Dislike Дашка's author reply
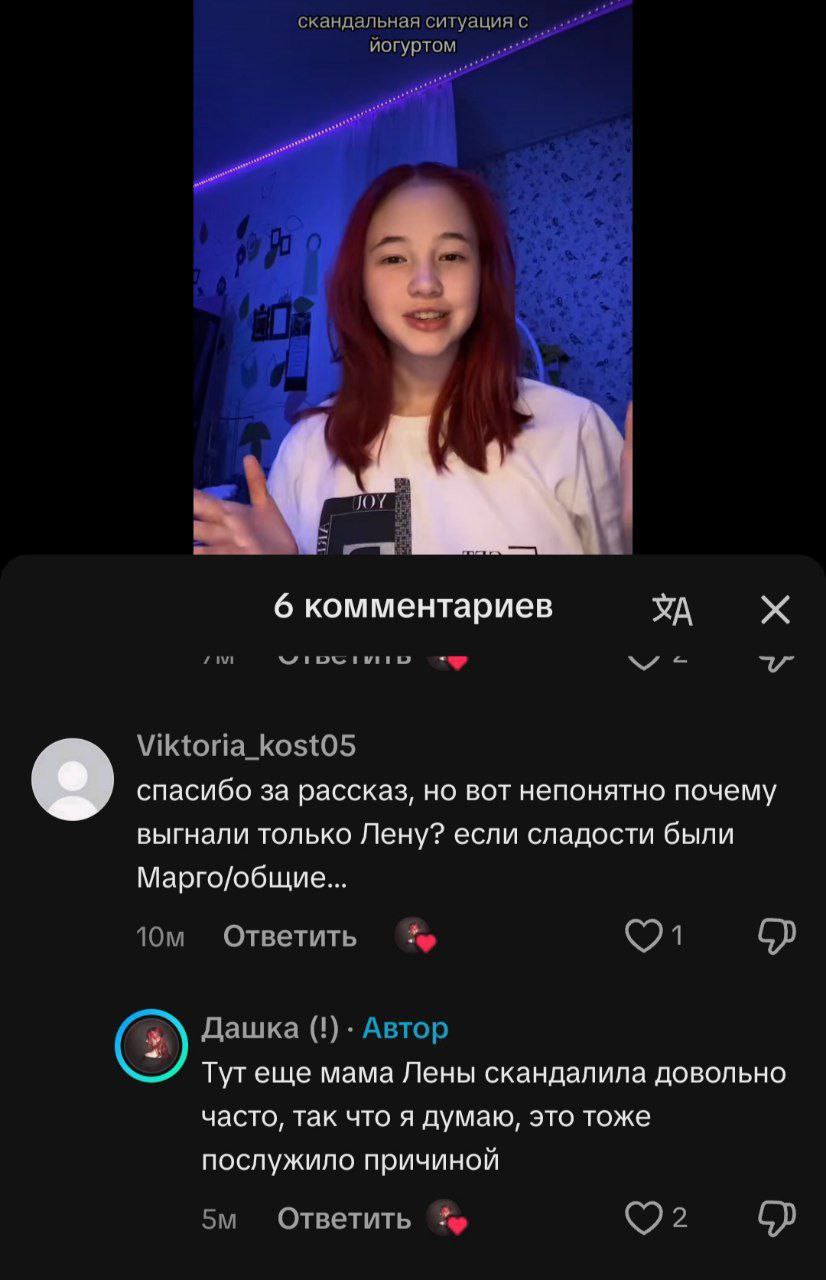The width and height of the screenshot is (826, 1280). tap(776, 1218)
